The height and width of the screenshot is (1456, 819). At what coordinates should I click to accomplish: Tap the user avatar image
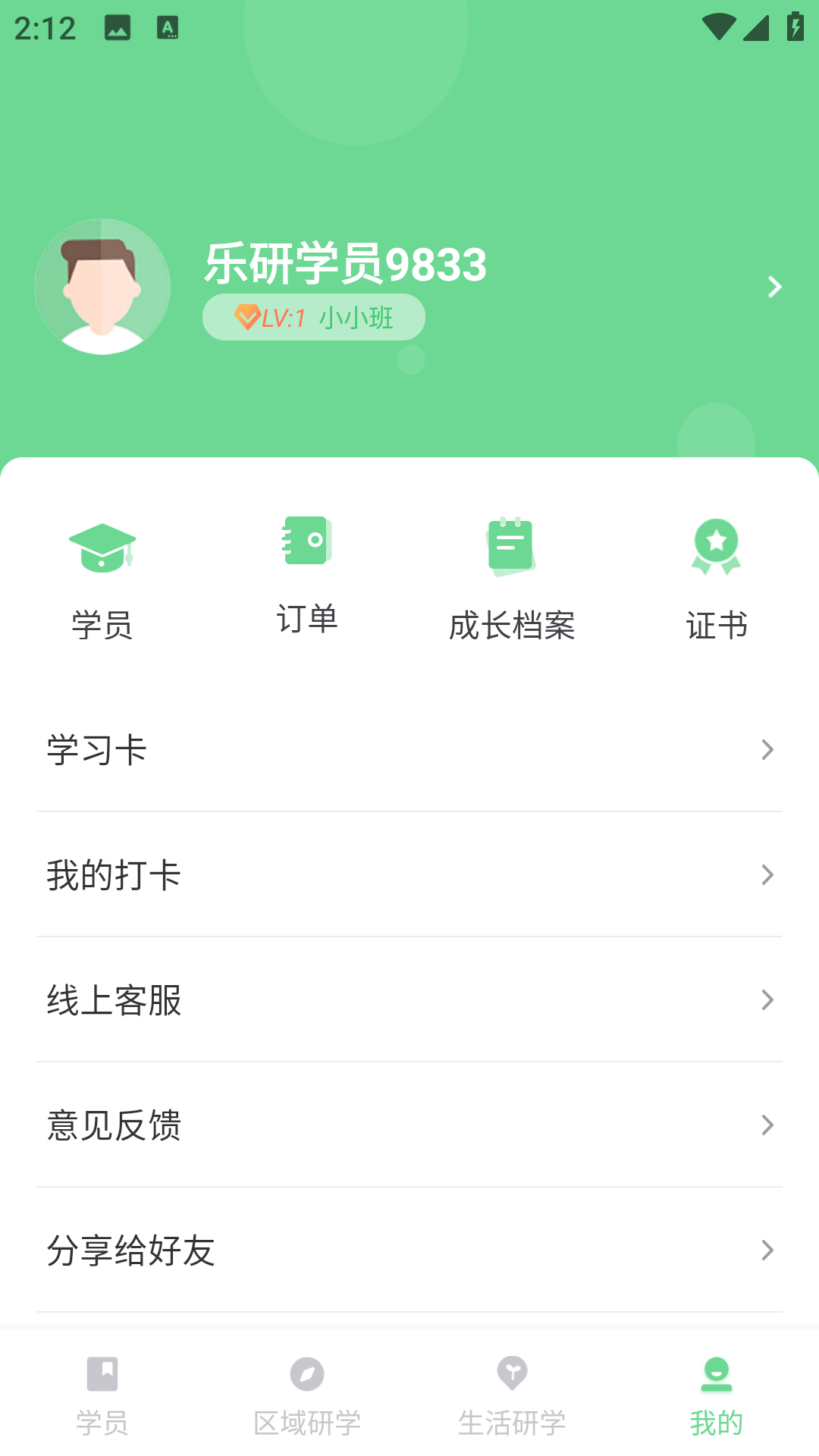tap(103, 286)
